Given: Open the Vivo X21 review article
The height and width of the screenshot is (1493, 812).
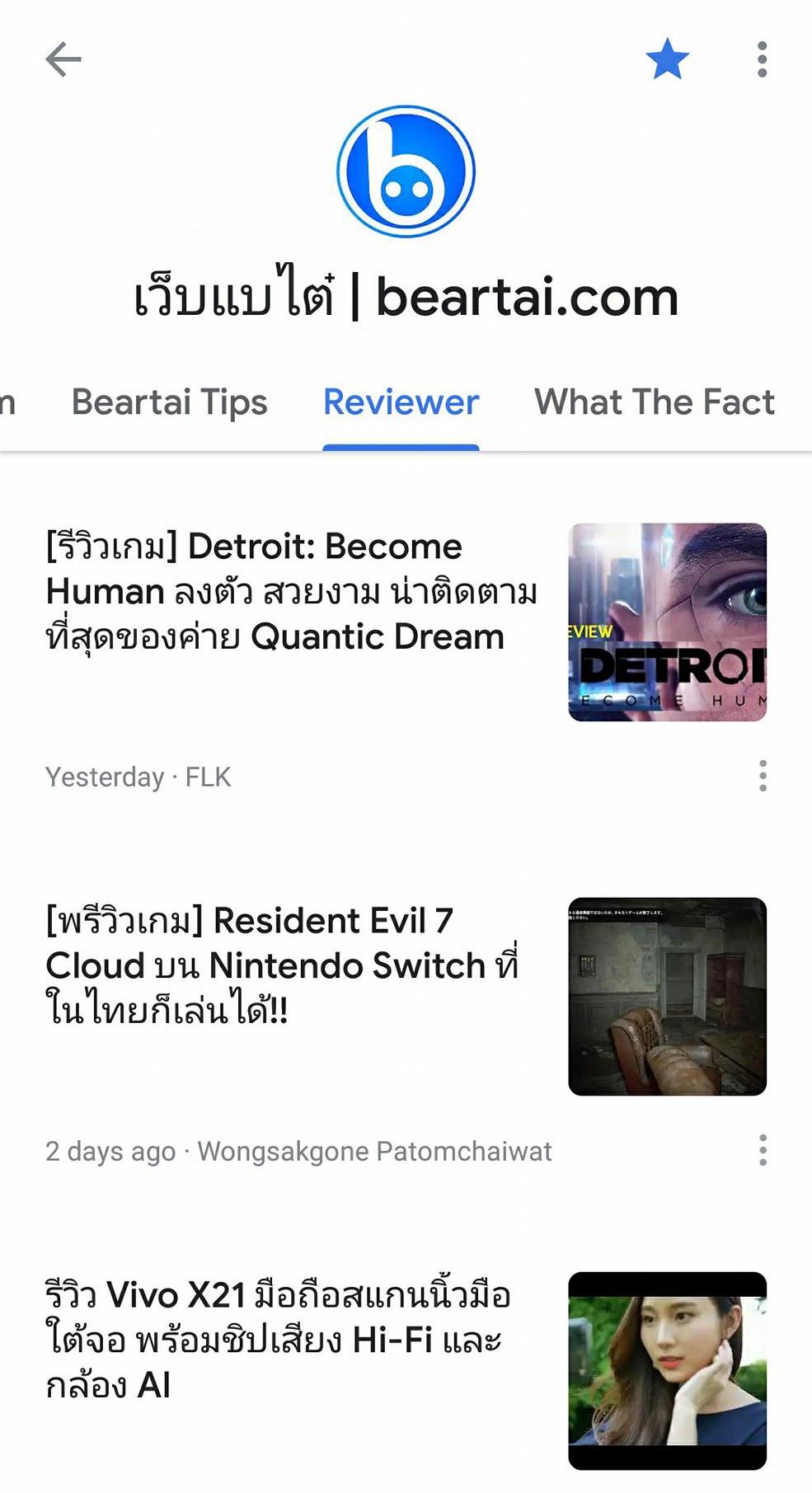Looking at the screenshot, I should [x=279, y=1340].
